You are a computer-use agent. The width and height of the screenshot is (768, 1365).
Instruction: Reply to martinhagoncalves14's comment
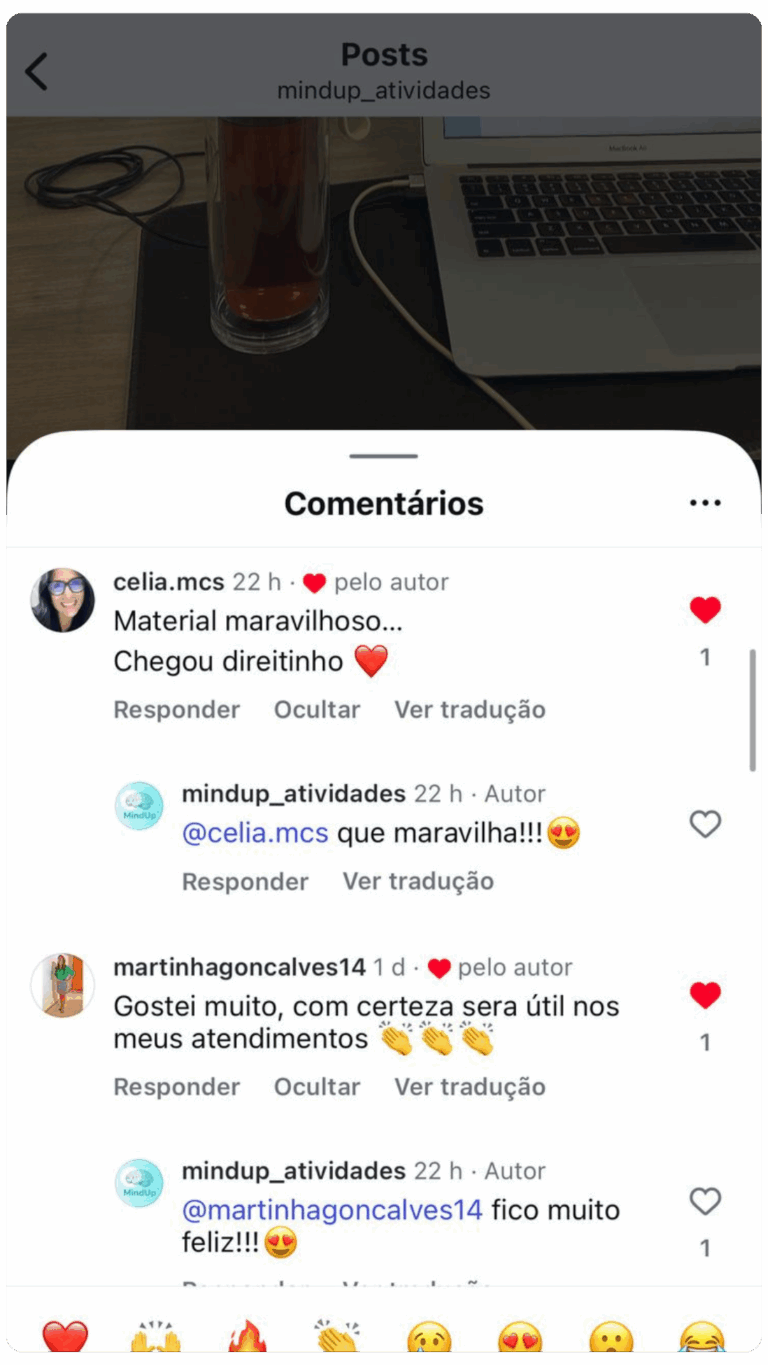177,1087
